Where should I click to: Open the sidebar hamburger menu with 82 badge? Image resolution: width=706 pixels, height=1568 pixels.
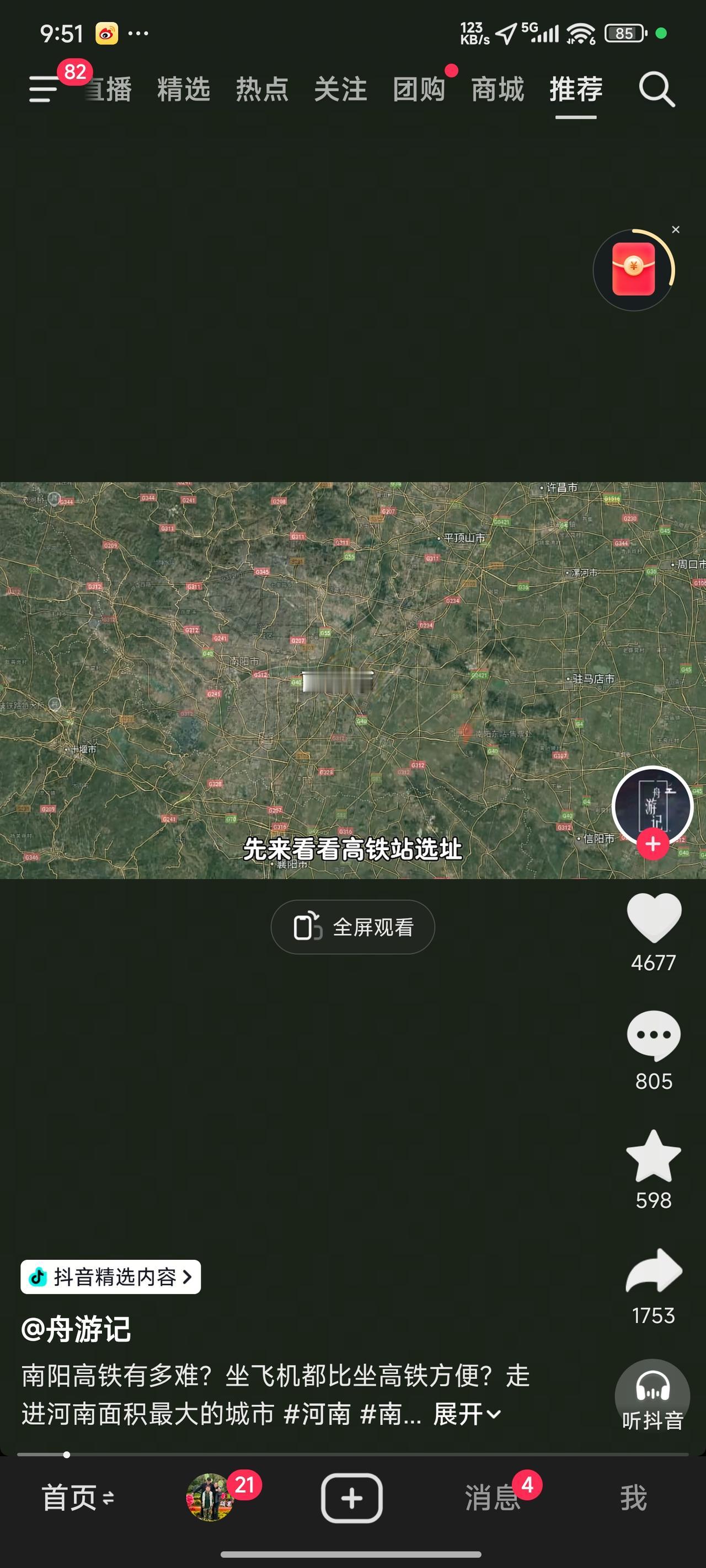[42, 90]
